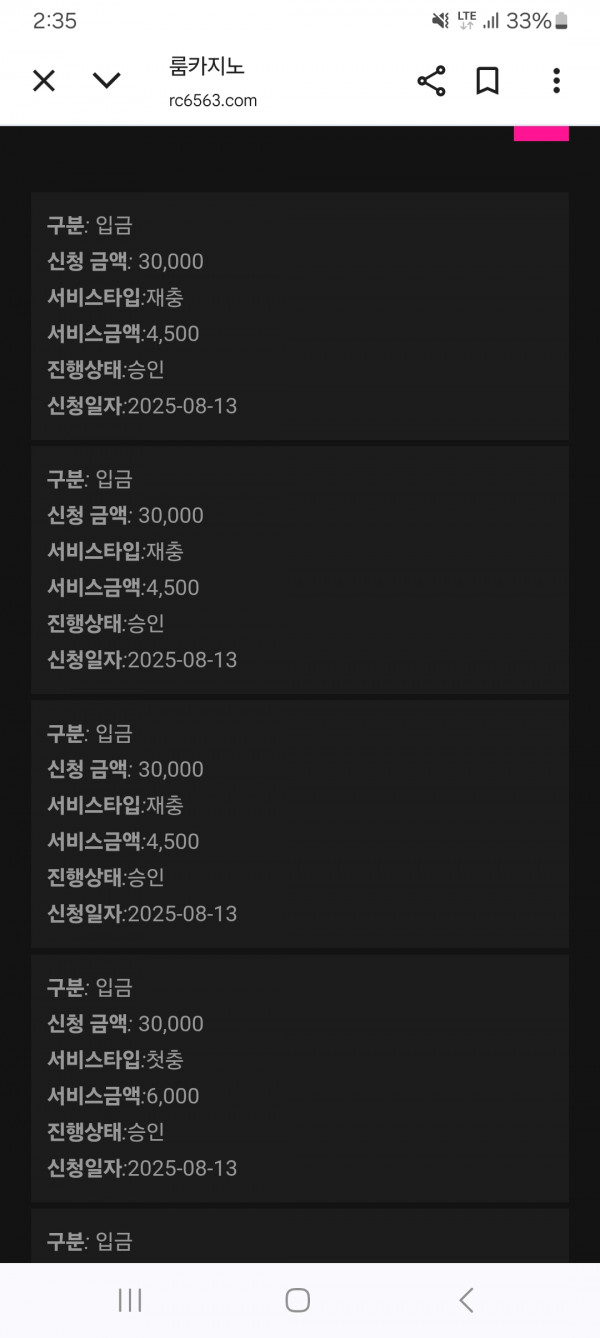Open recent apps from the navigation bar
Image resolution: width=600 pixels, height=1338 pixels.
(130, 1300)
